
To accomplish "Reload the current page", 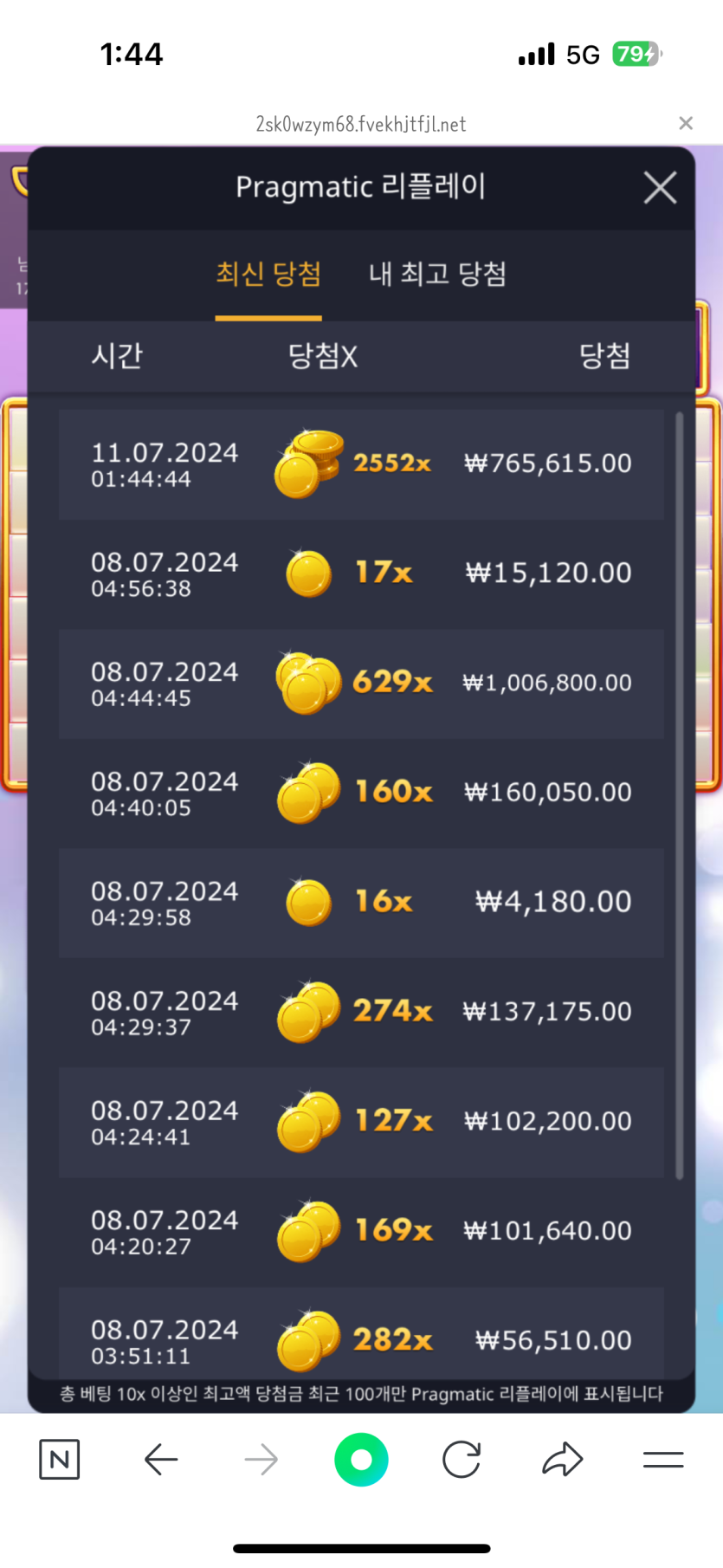I will coord(462,1460).
